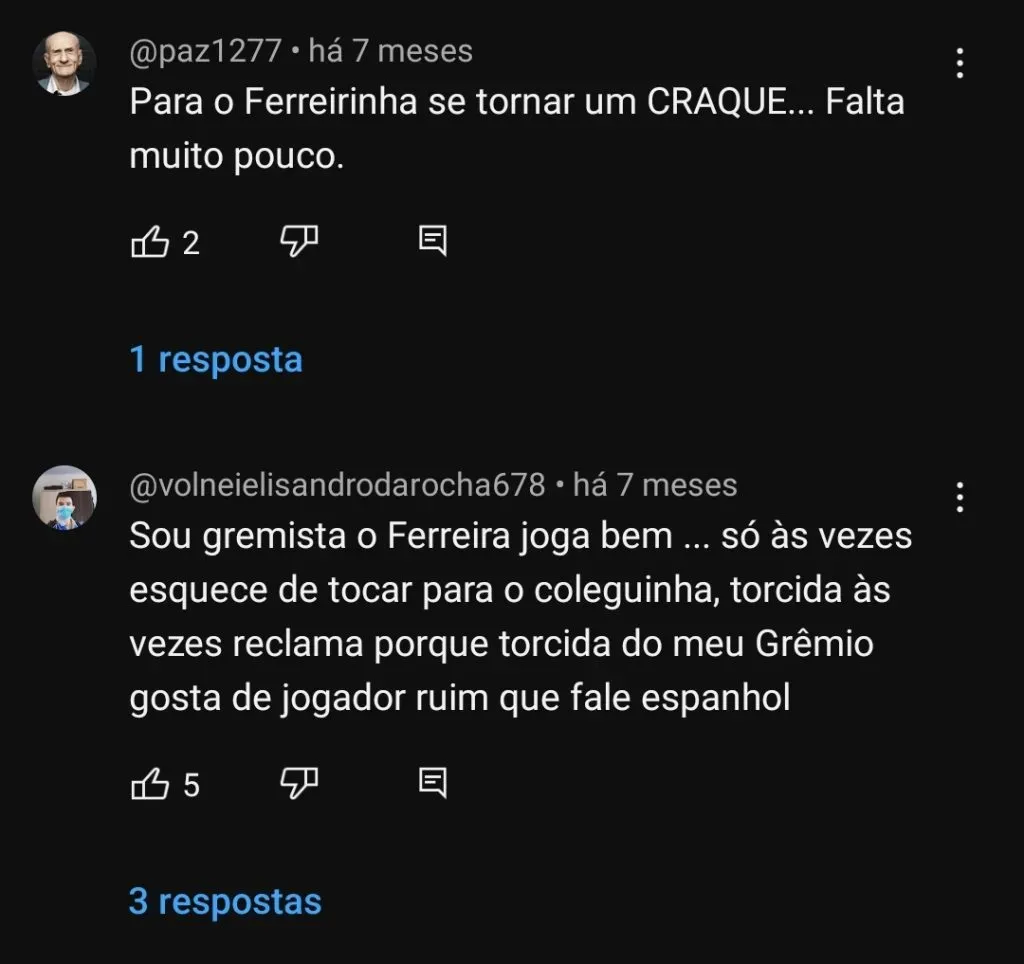Reply to @paz1277's comment

[432, 242]
